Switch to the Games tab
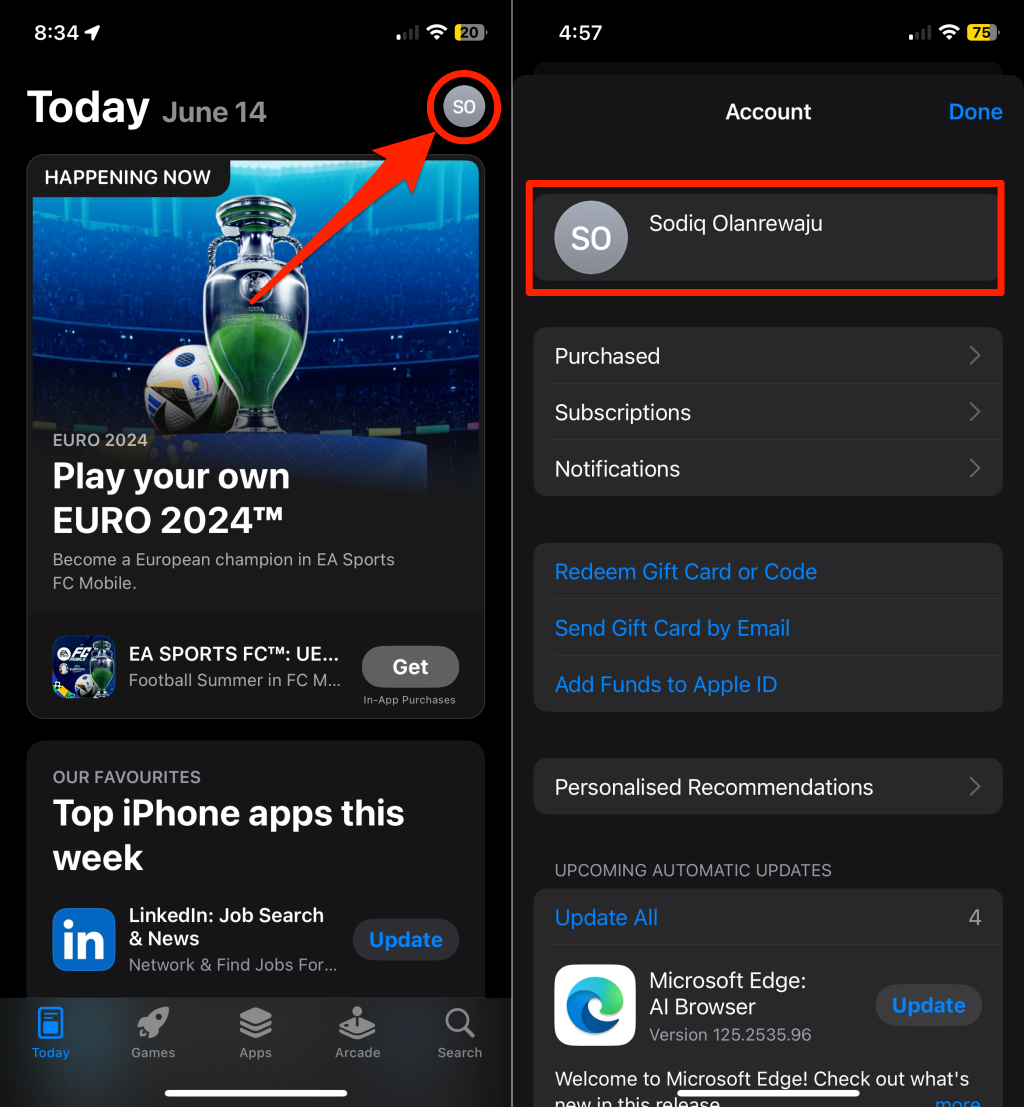Viewport: 1024px width, 1107px height. pos(153,1033)
